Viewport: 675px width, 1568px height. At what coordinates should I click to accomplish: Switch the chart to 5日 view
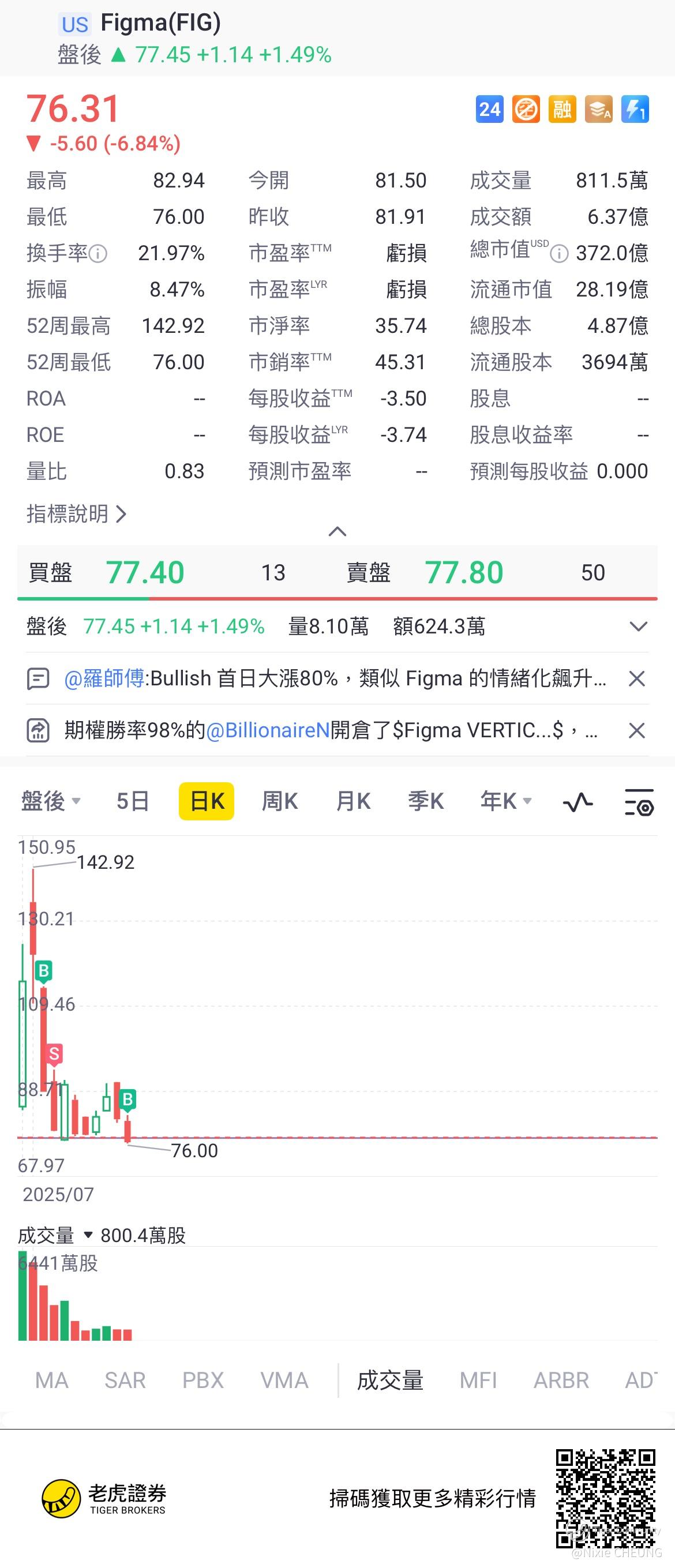click(133, 801)
